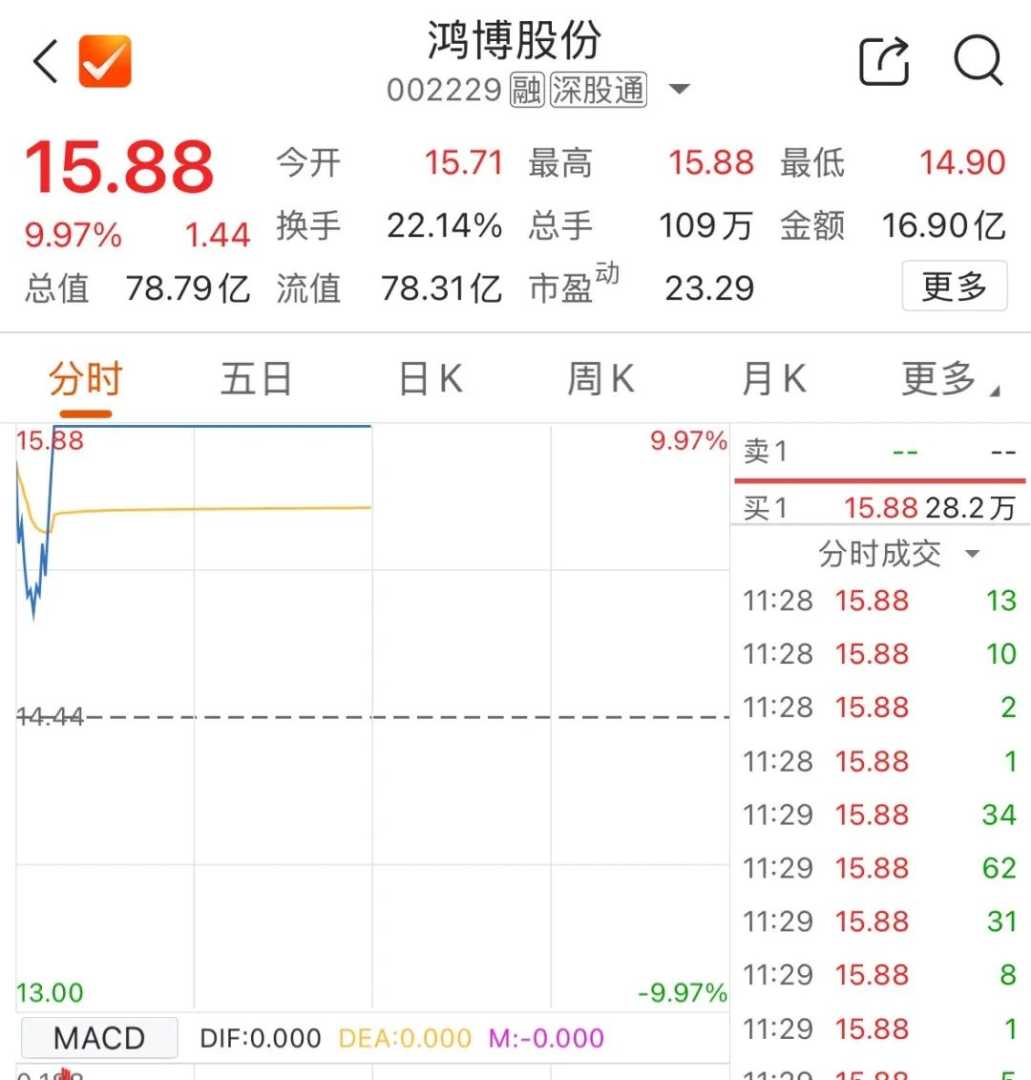
Task: Tap the orange checkmark watchlist icon
Action: (x=105, y=62)
